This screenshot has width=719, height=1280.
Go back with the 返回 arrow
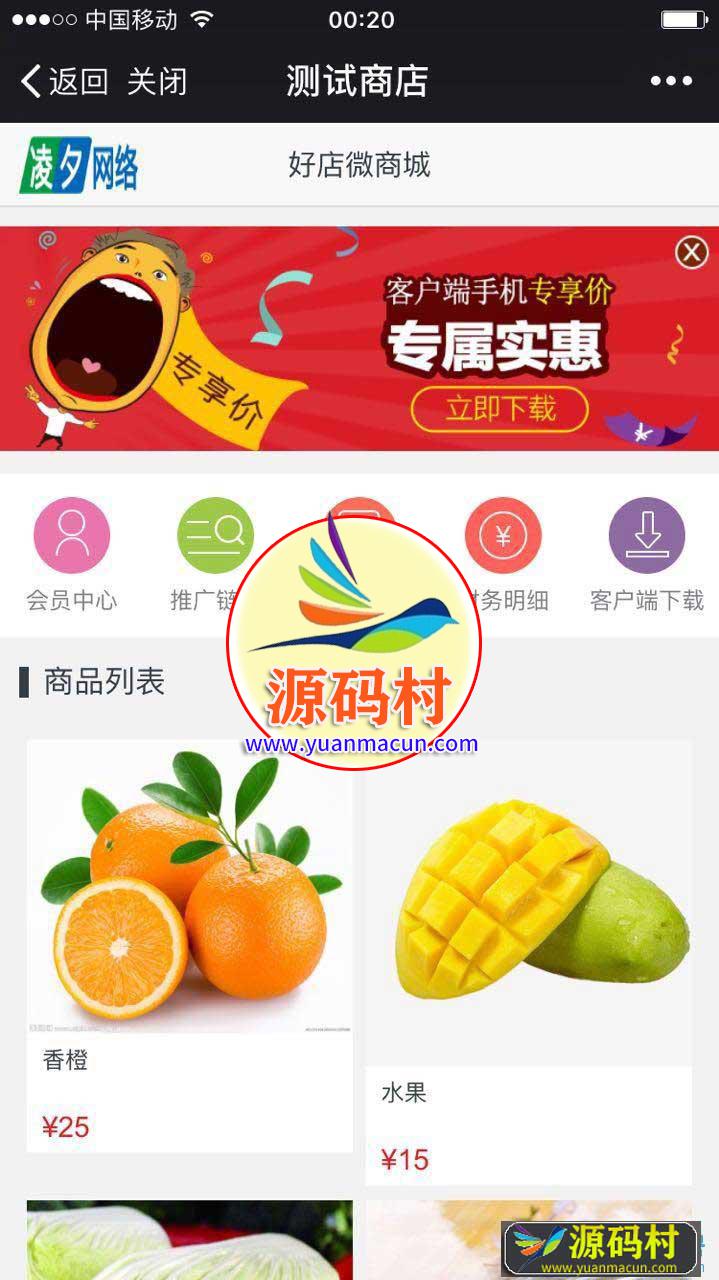pos(63,81)
